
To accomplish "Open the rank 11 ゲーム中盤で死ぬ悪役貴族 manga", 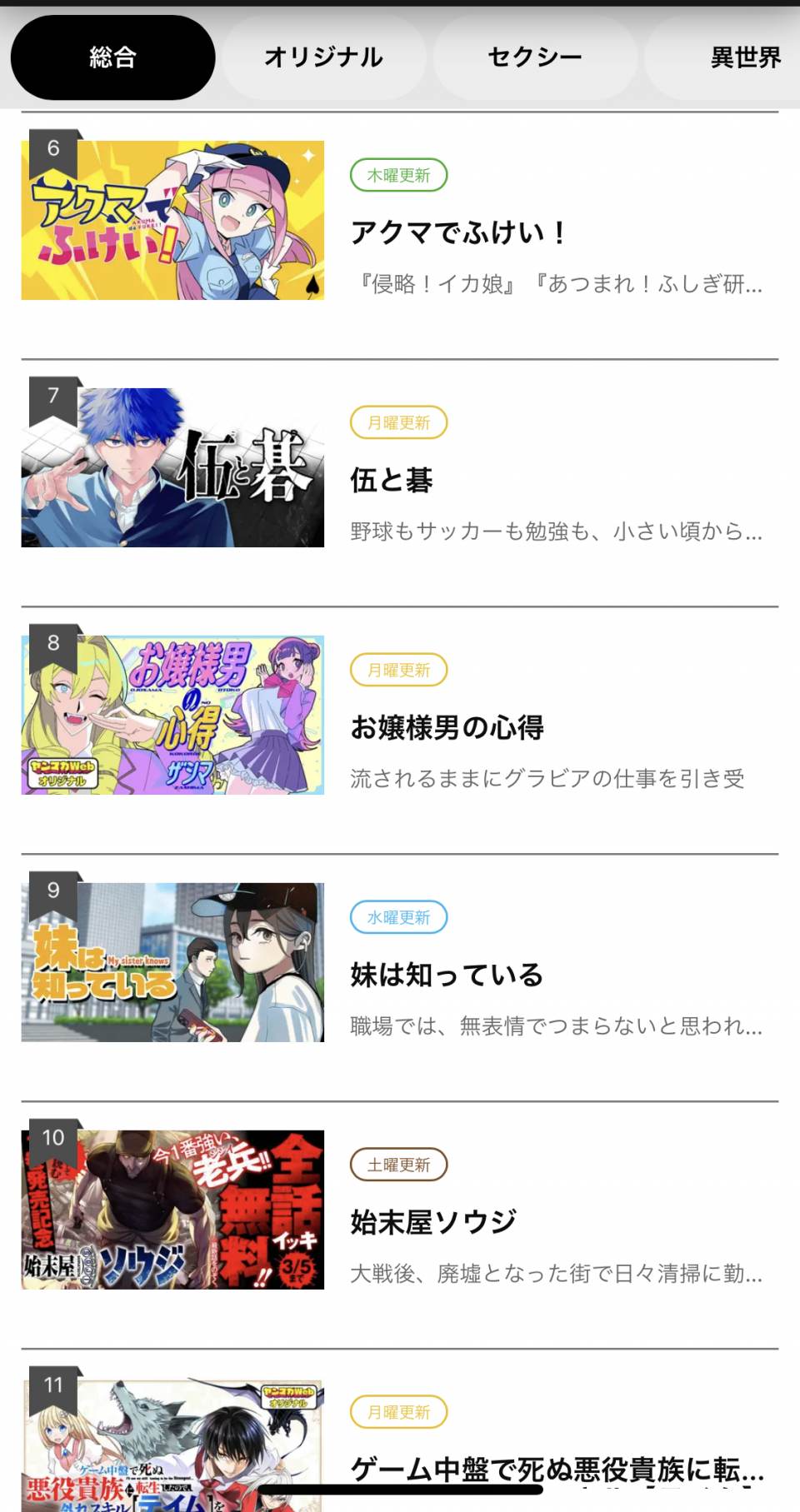I will [x=557, y=1468].
